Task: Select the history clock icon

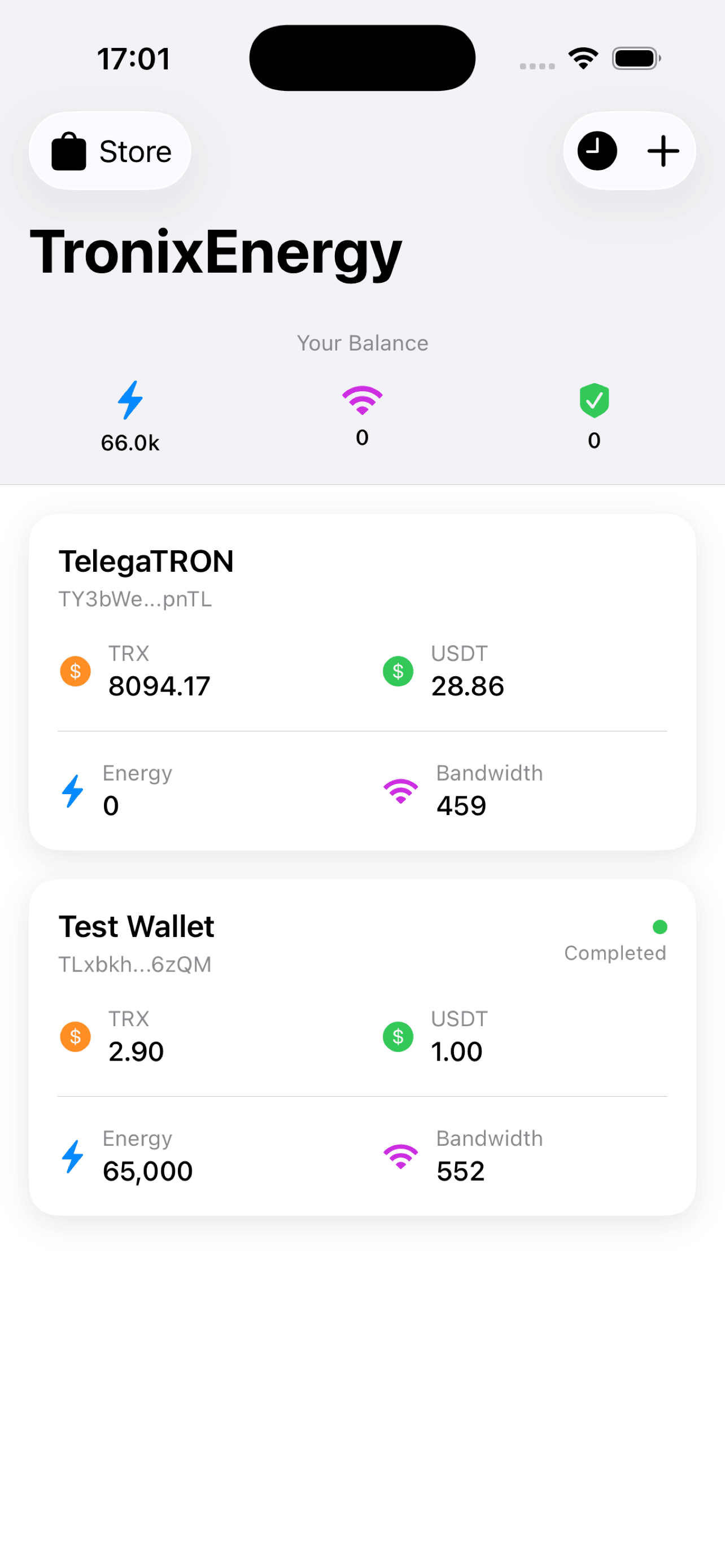Action: [596, 150]
